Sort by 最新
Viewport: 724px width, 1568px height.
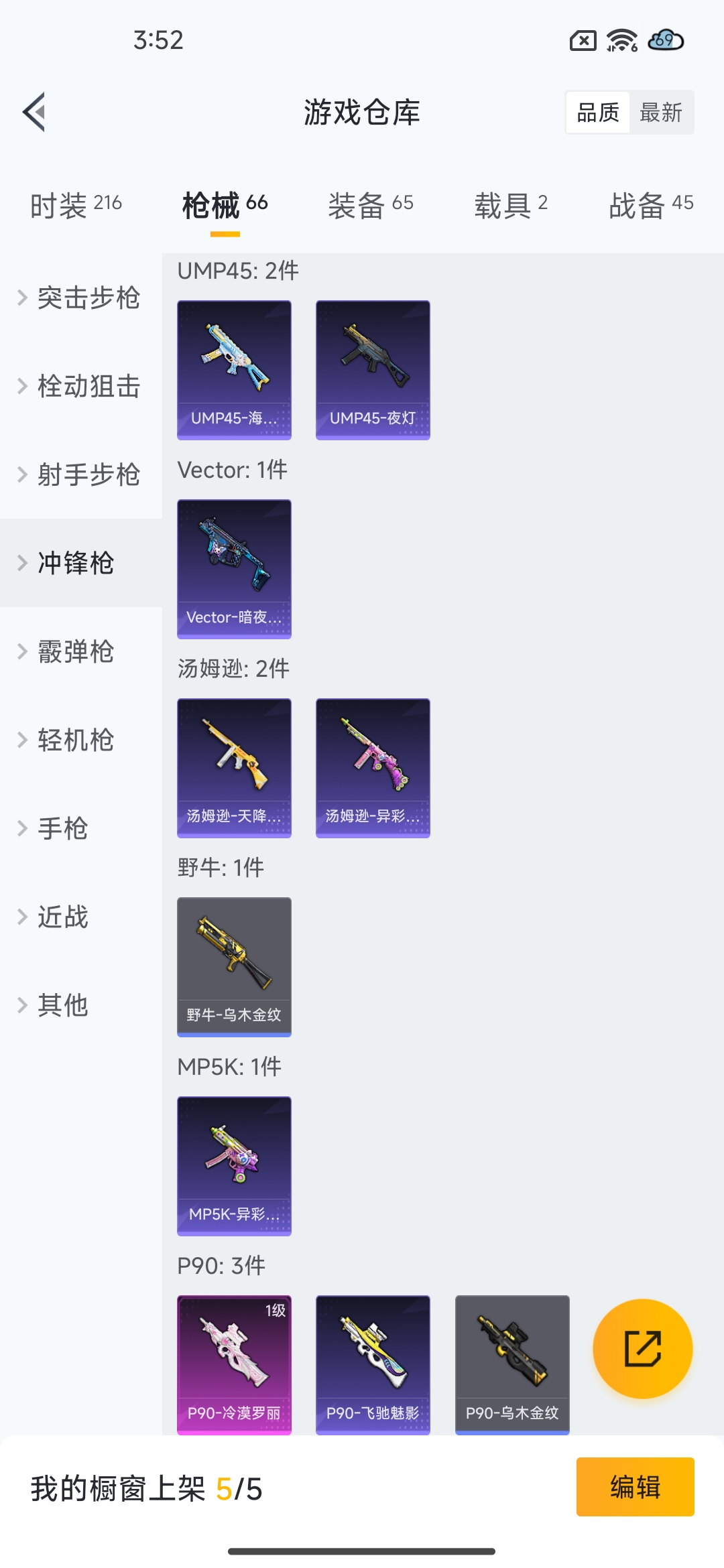coord(660,113)
